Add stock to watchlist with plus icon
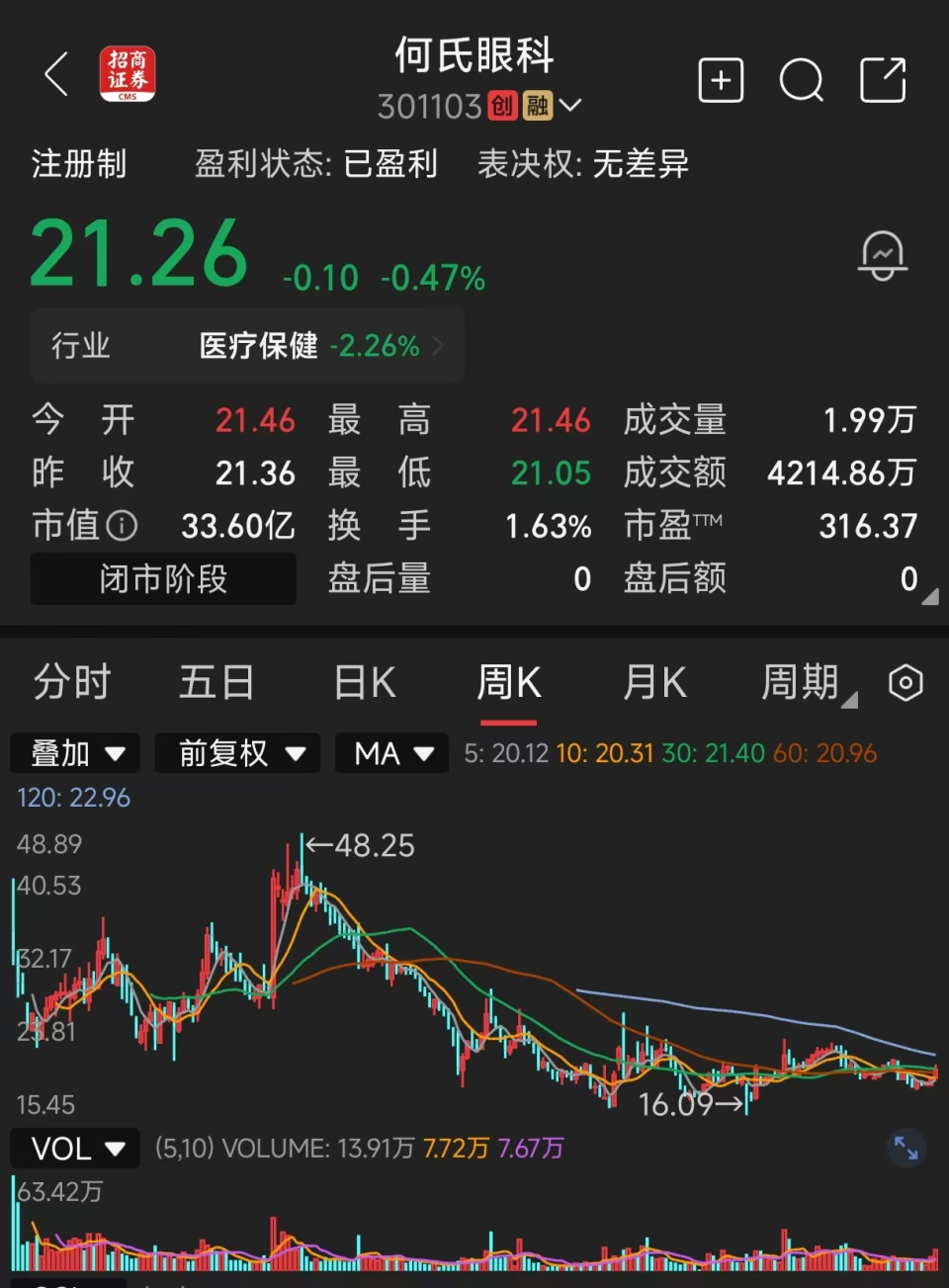Screen dimensions: 949x1288 [x=721, y=80]
